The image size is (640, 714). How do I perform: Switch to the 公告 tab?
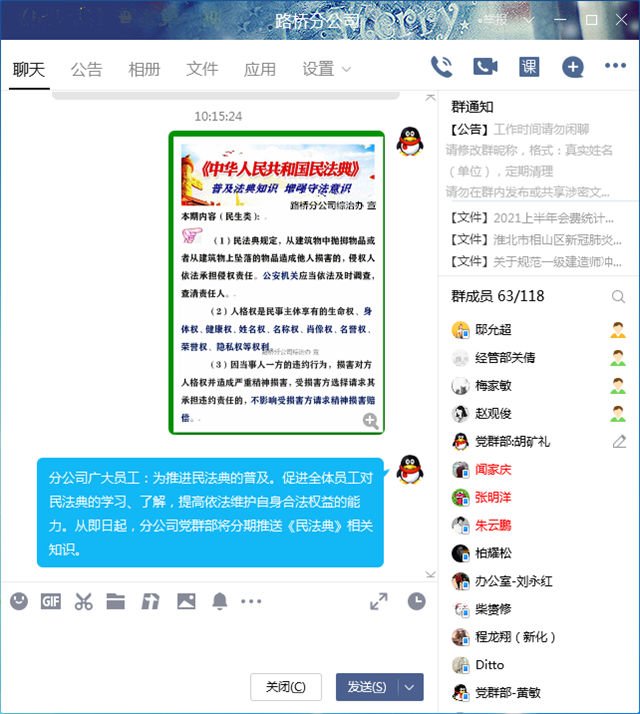coord(86,69)
